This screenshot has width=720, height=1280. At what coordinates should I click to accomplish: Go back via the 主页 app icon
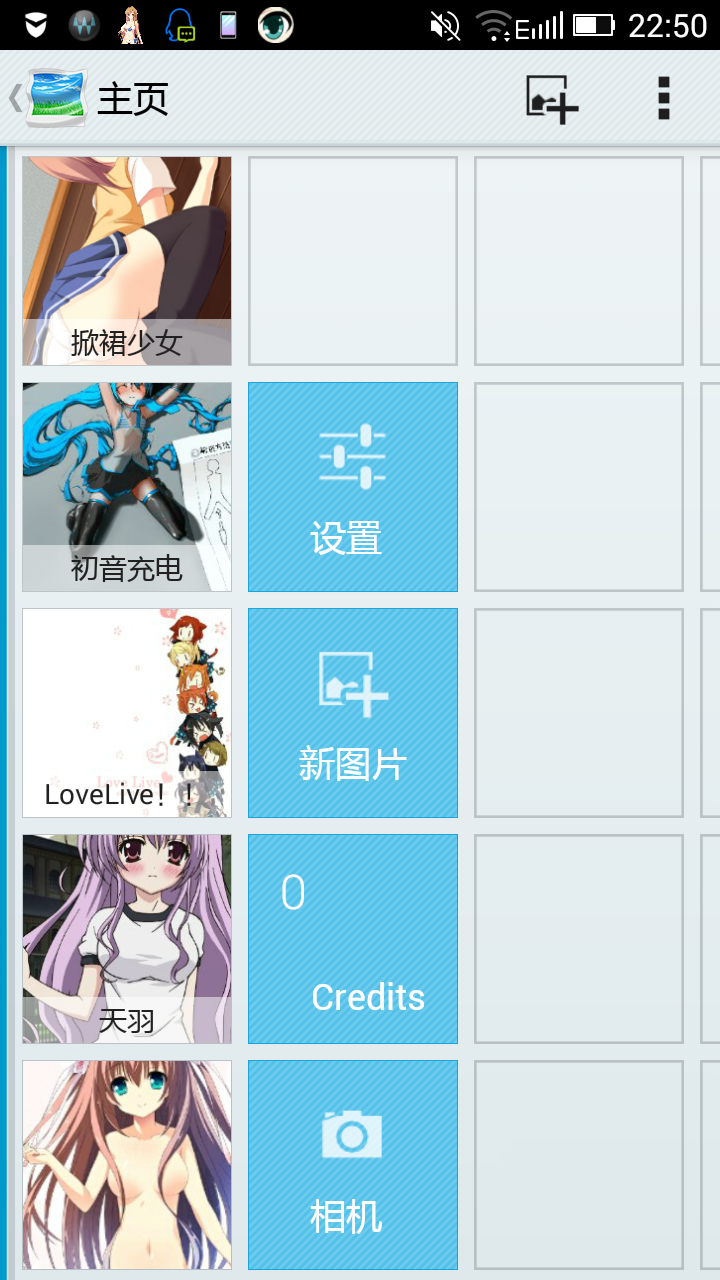(x=55, y=98)
